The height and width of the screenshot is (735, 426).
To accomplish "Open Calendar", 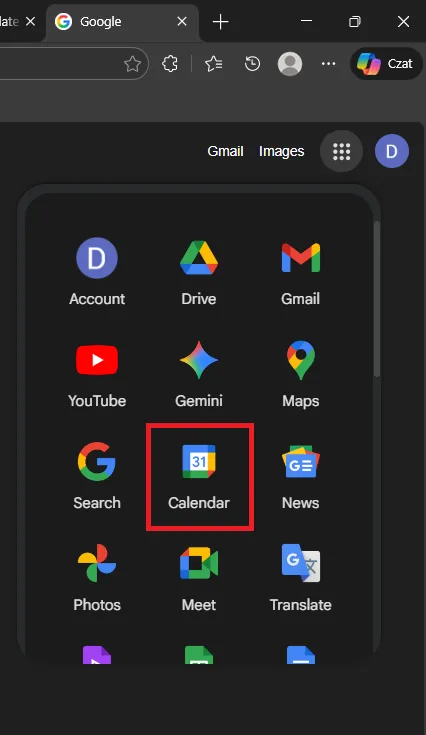I will point(199,476).
